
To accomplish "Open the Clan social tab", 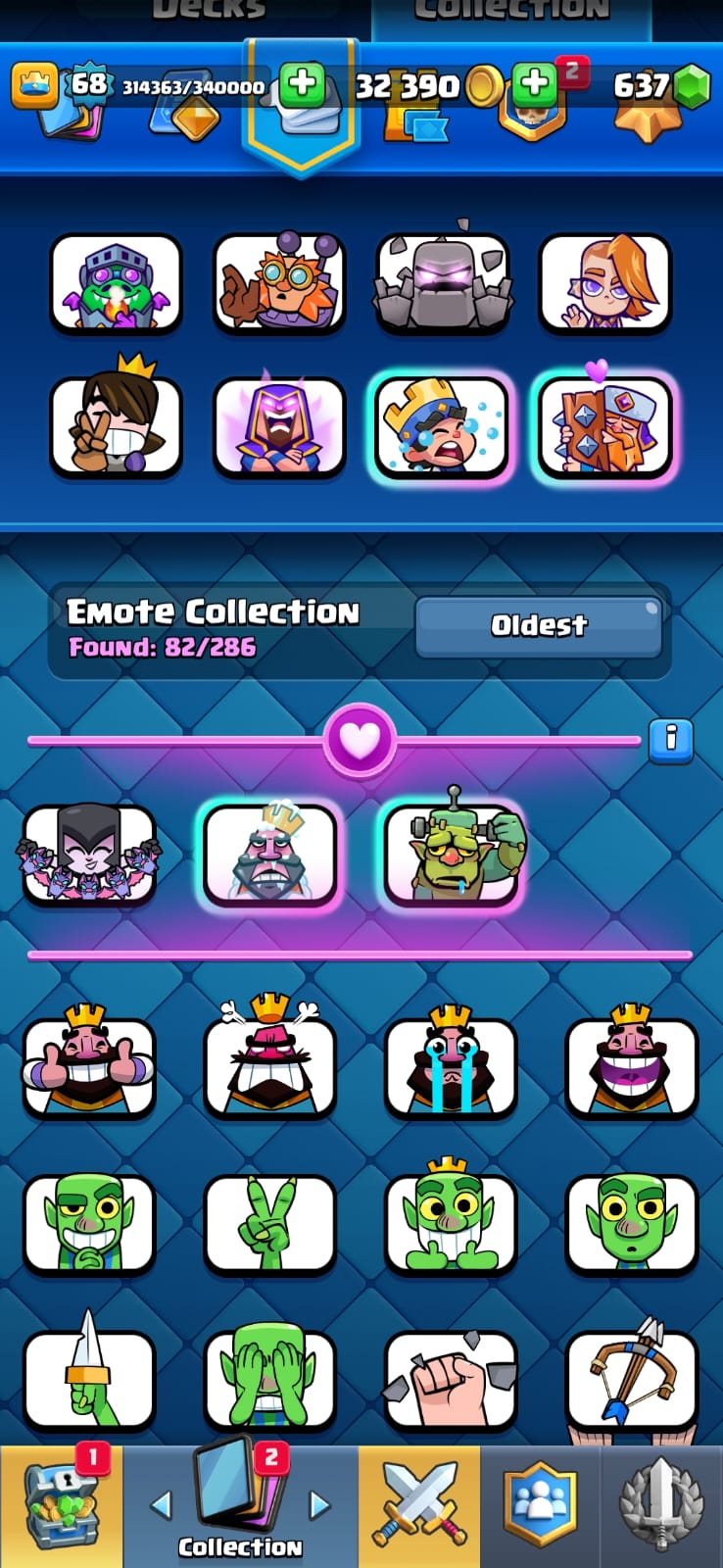I will pyautogui.click(x=540, y=1506).
